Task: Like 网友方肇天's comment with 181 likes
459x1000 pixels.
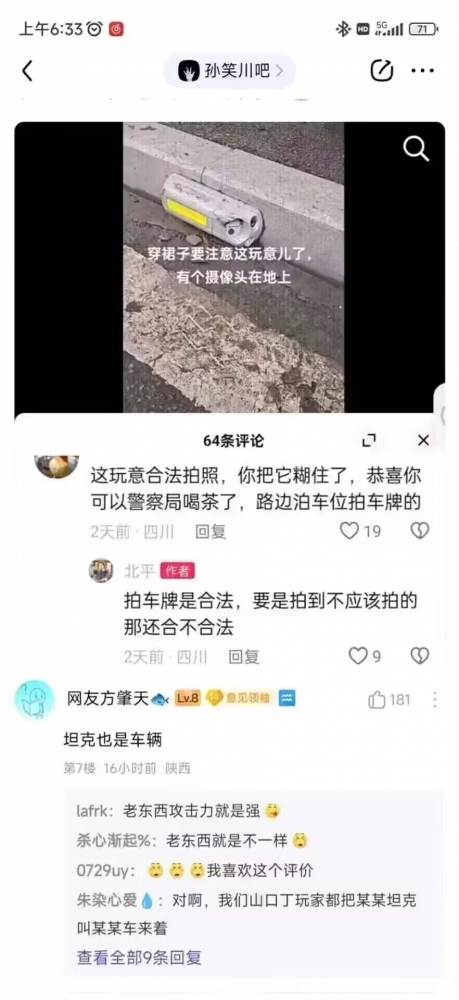Action: [x=389, y=700]
